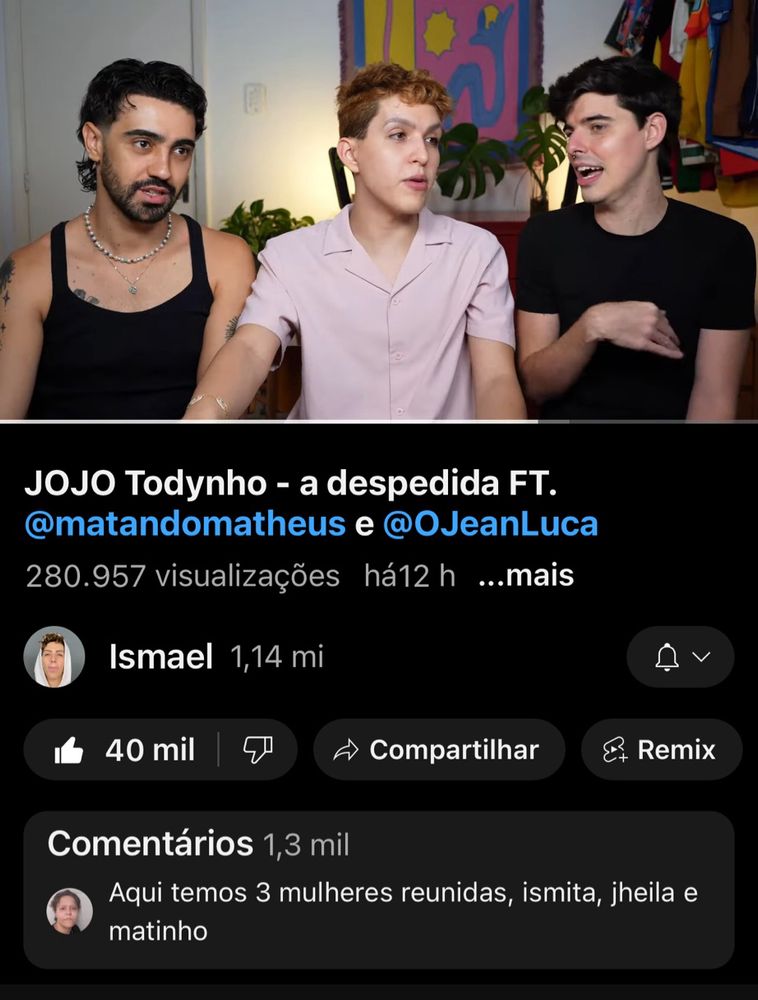Change notification settings via the bell
758x1000 pixels.
(668, 657)
